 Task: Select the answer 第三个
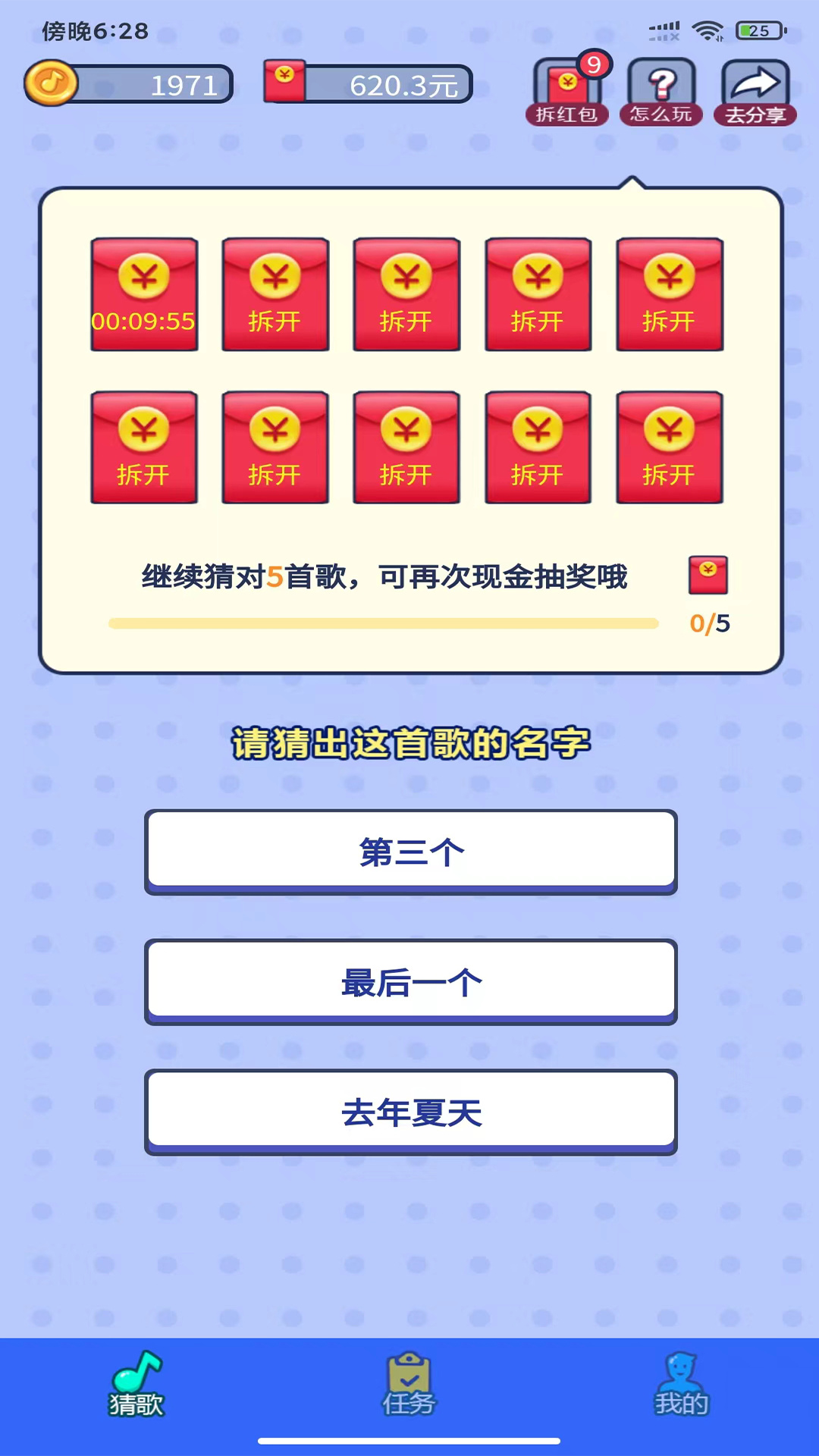tap(409, 851)
